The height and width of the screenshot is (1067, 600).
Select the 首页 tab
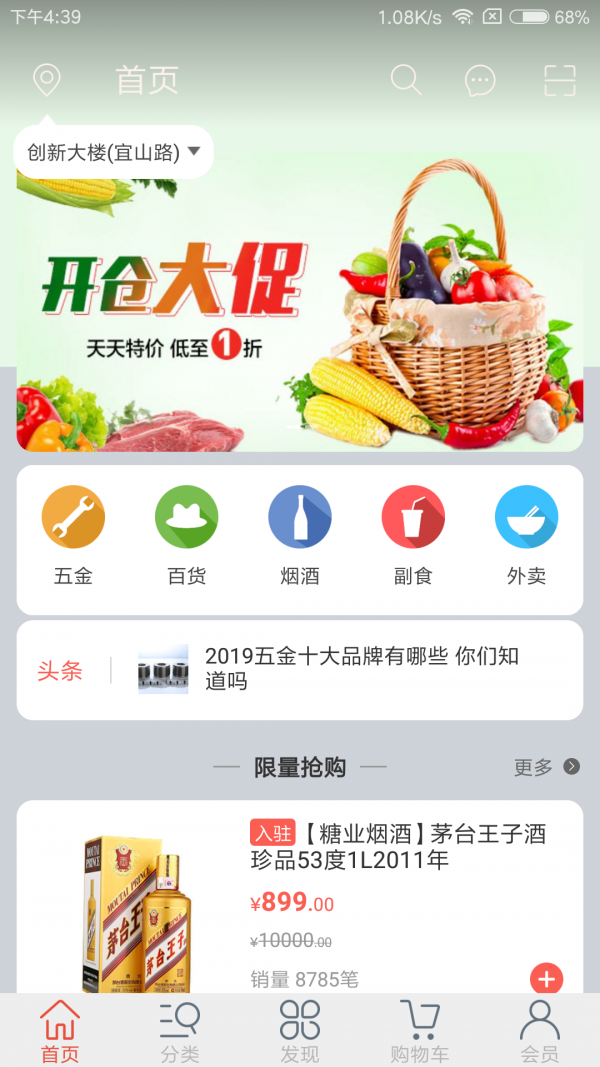tap(60, 1031)
